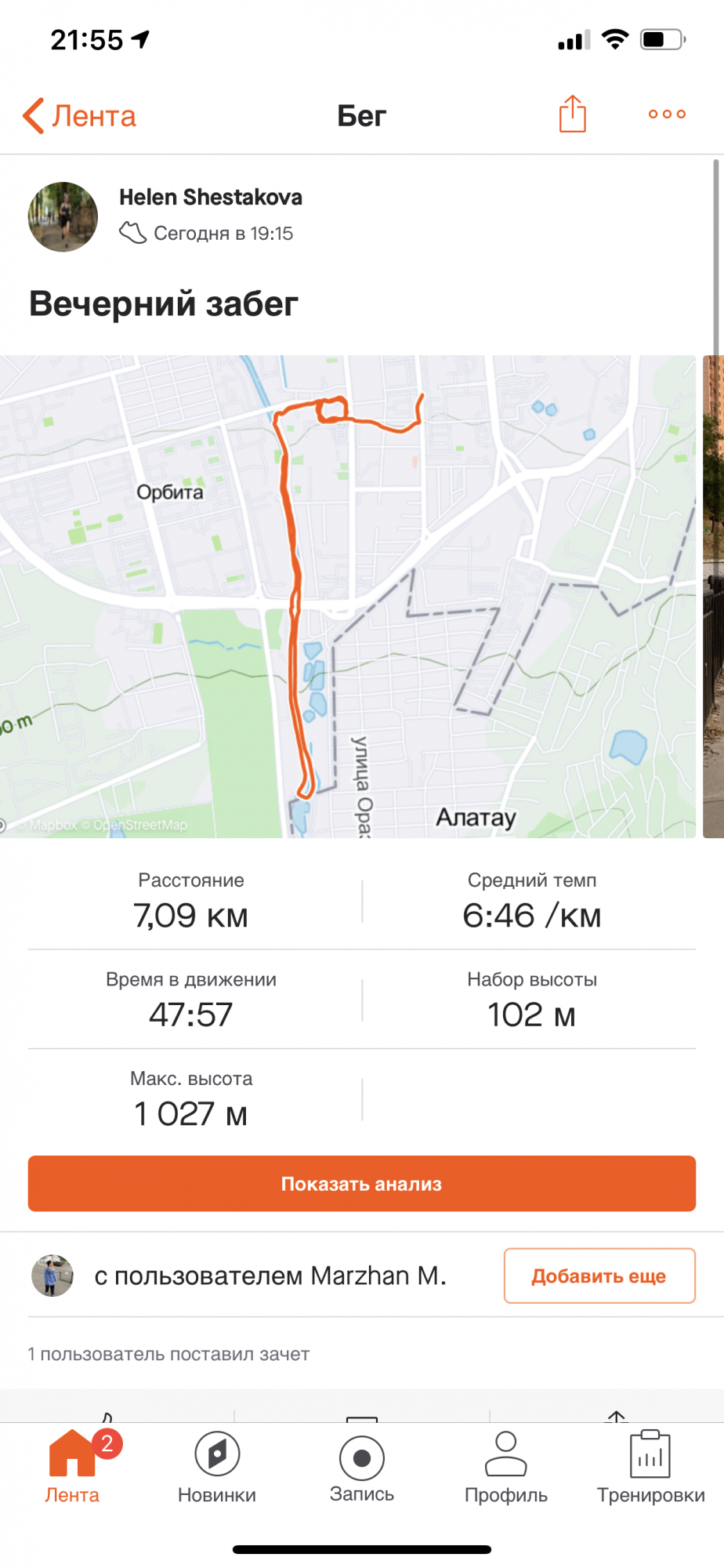Screen dimensions: 724x1568
Task: Switch to the Профиль tab
Action: (x=506, y=1466)
